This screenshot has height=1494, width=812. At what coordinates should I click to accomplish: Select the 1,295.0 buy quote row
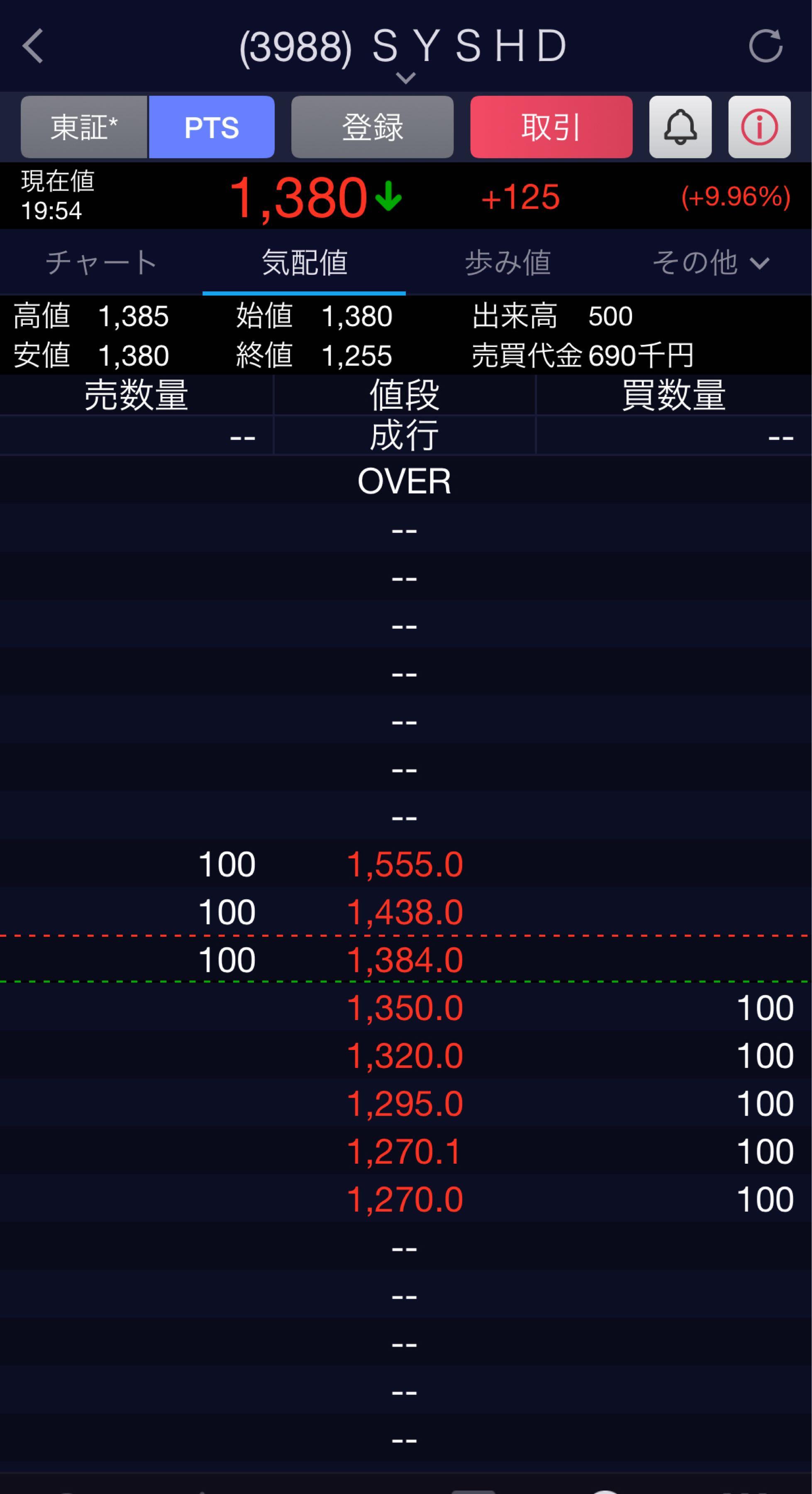point(405,1103)
